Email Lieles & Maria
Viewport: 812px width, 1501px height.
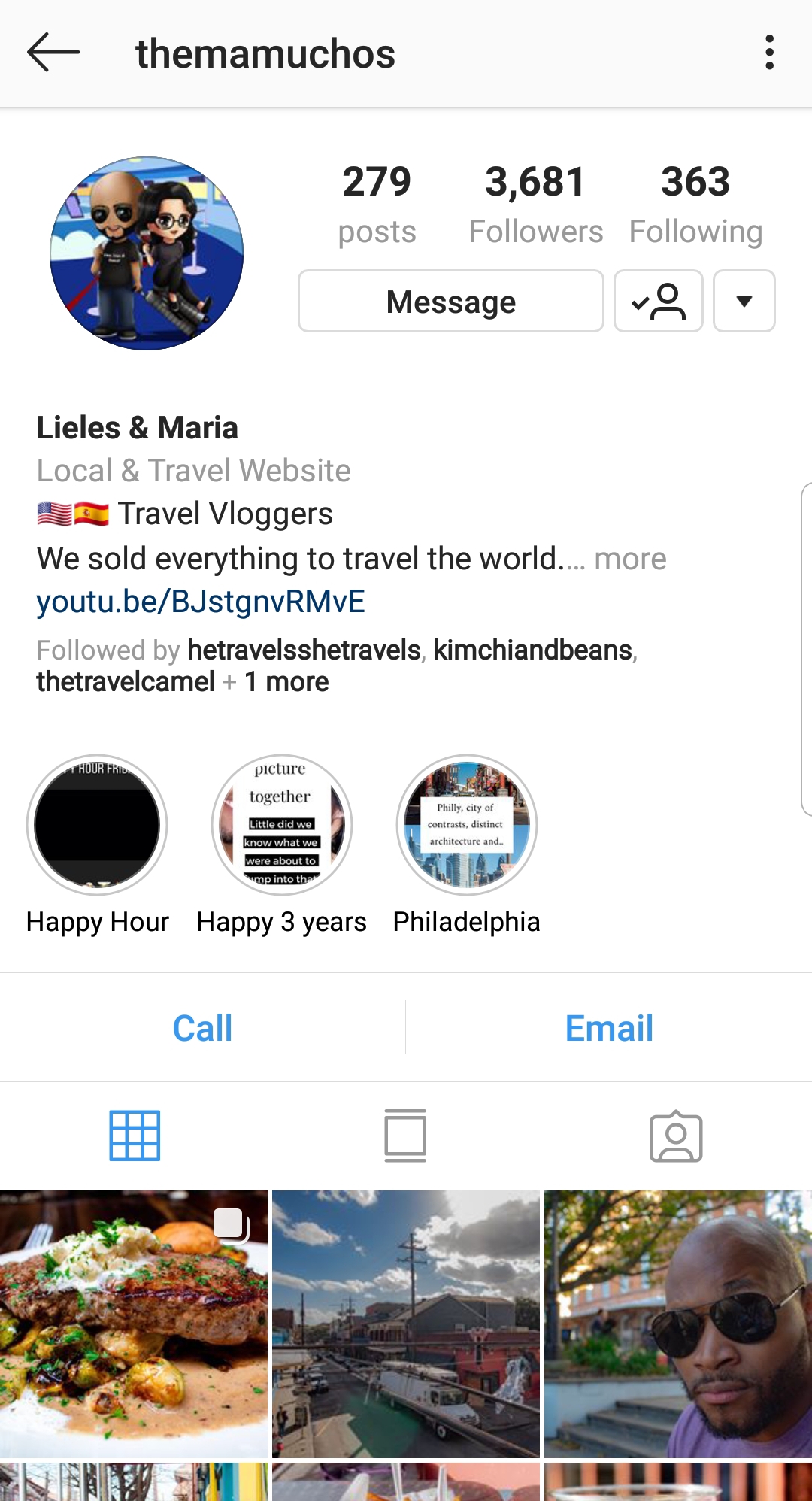point(609,1028)
